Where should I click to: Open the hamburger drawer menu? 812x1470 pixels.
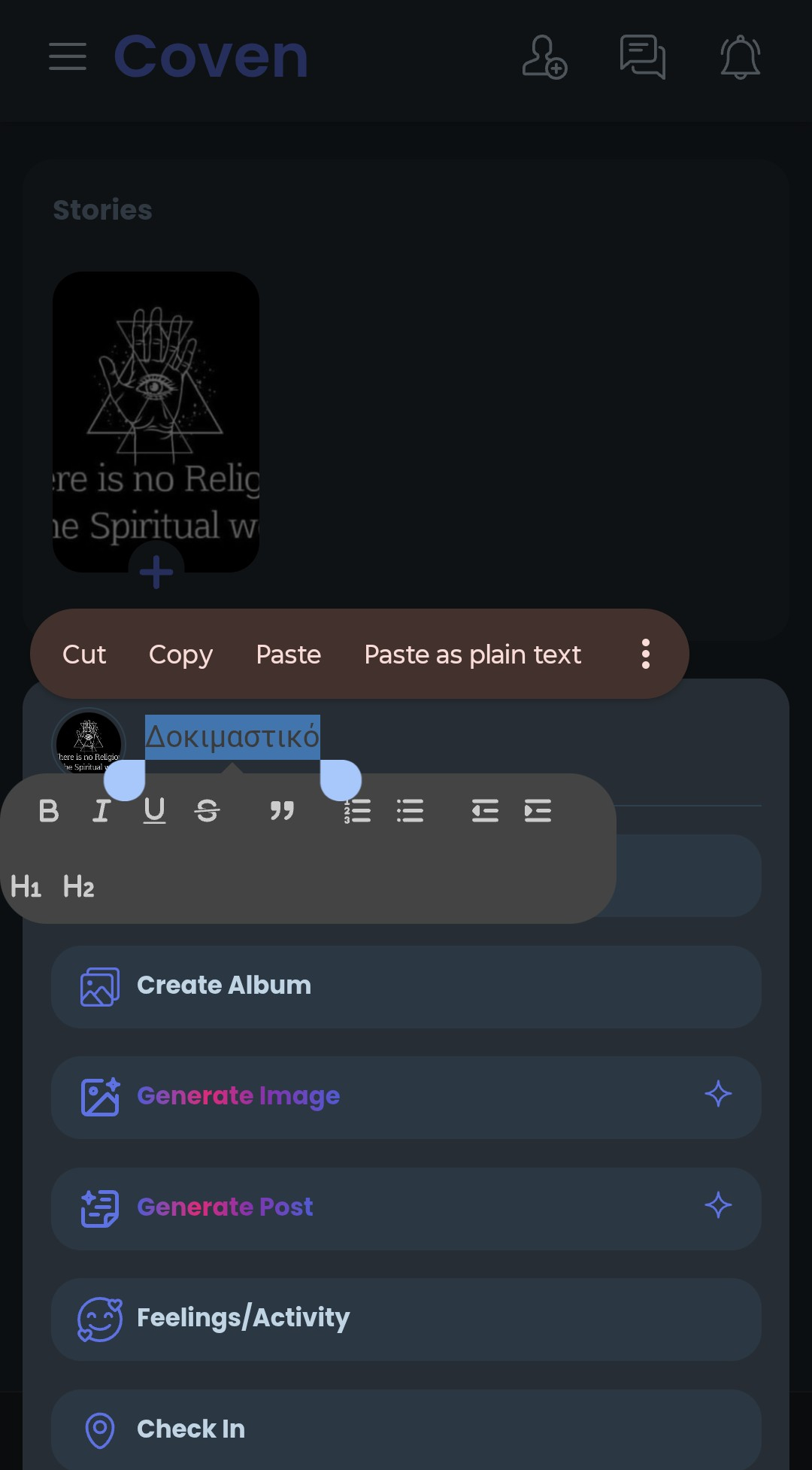point(68,56)
